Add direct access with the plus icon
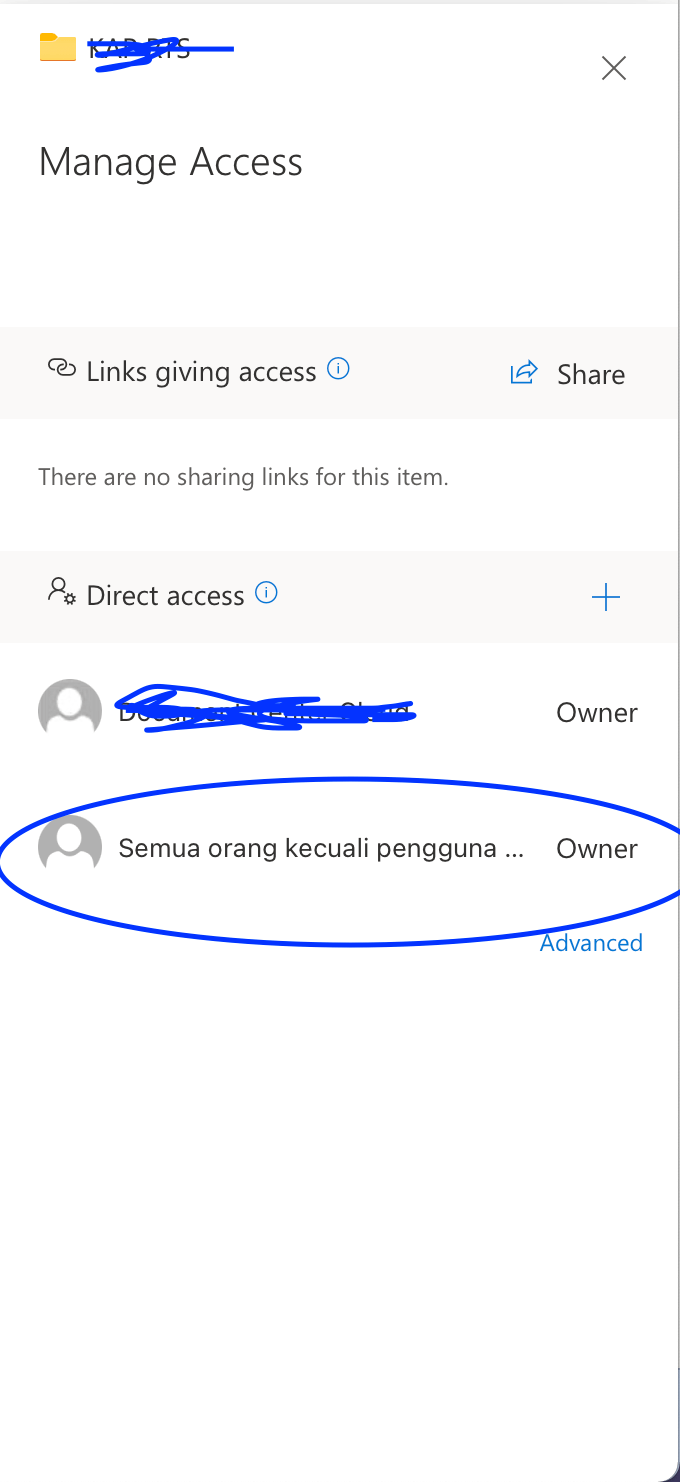The width and height of the screenshot is (680, 1482). coord(606,598)
